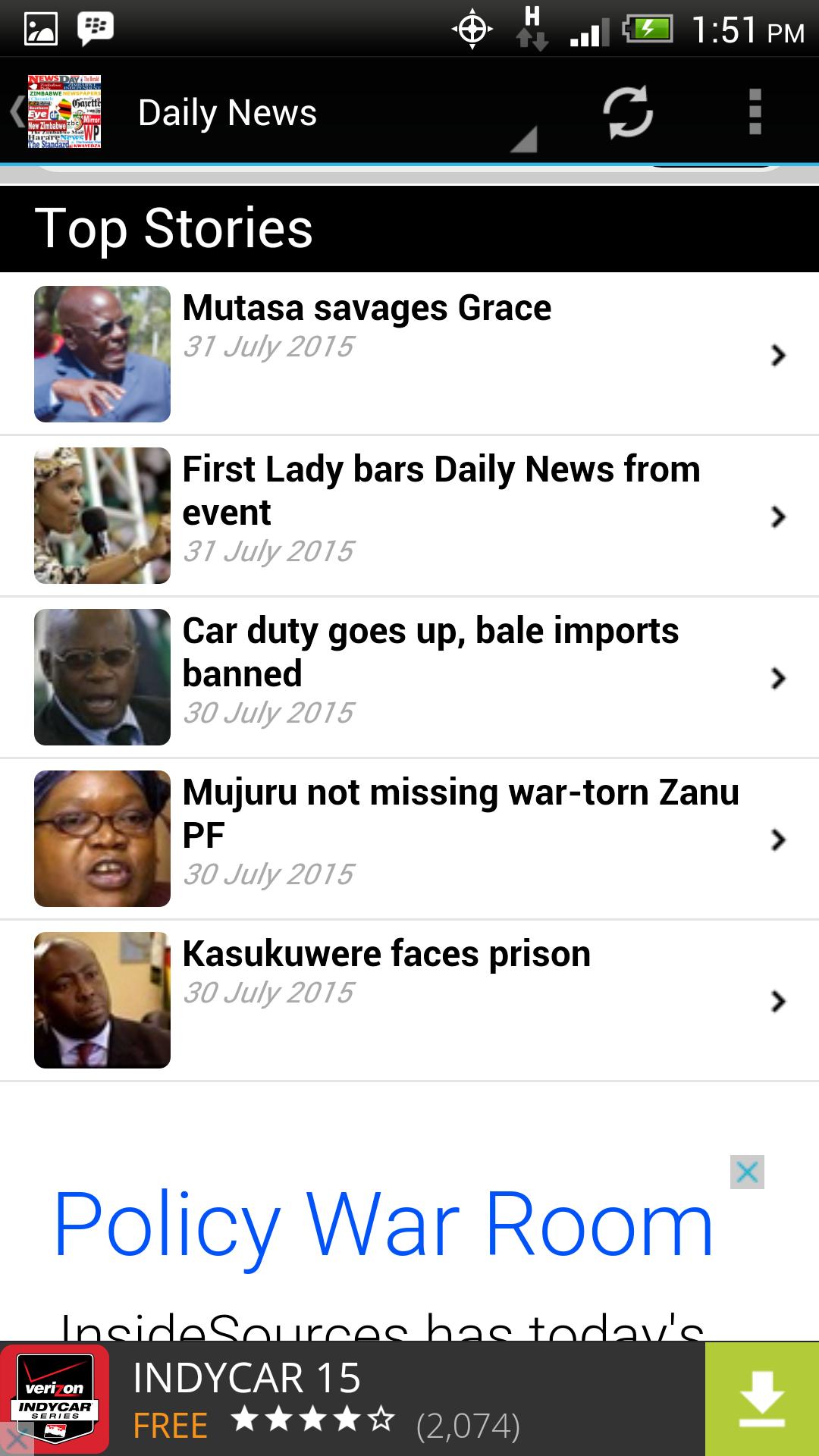This screenshot has width=819, height=1456.
Task: Open the overflow menu with three dots
Action: [755, 111]
